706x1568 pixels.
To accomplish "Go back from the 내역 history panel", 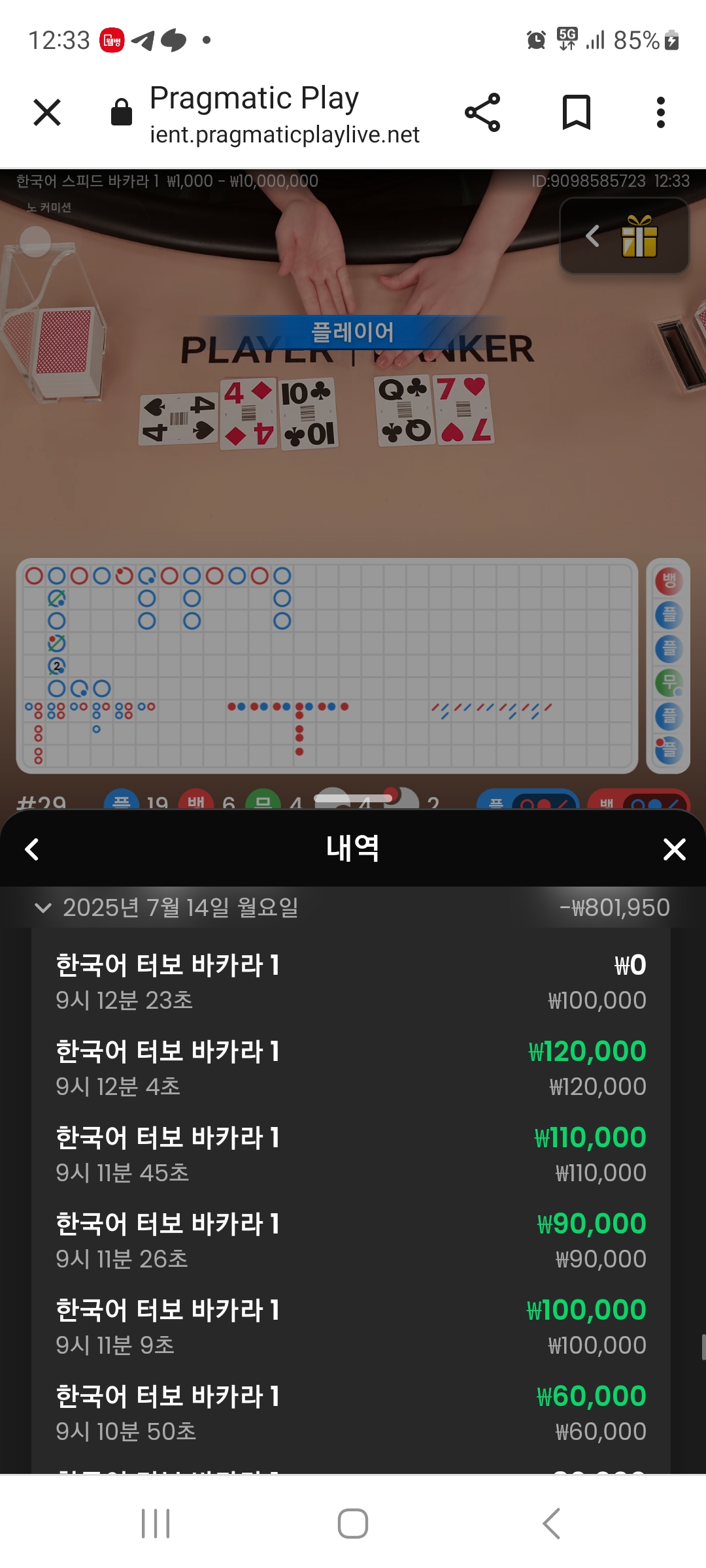I will [x=31, y=849].
